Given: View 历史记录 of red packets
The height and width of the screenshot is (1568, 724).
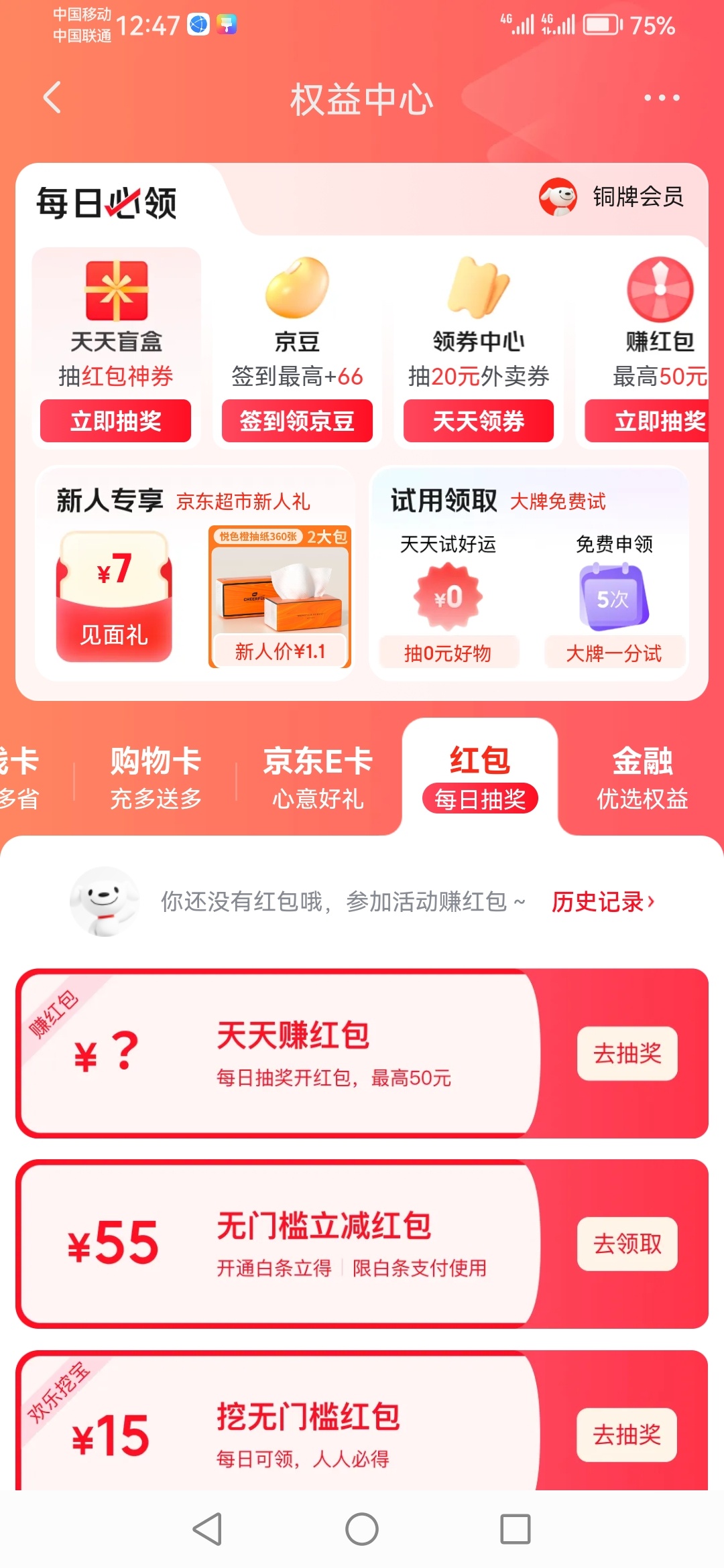Looking at the screenshot, I should coord(602,902).
